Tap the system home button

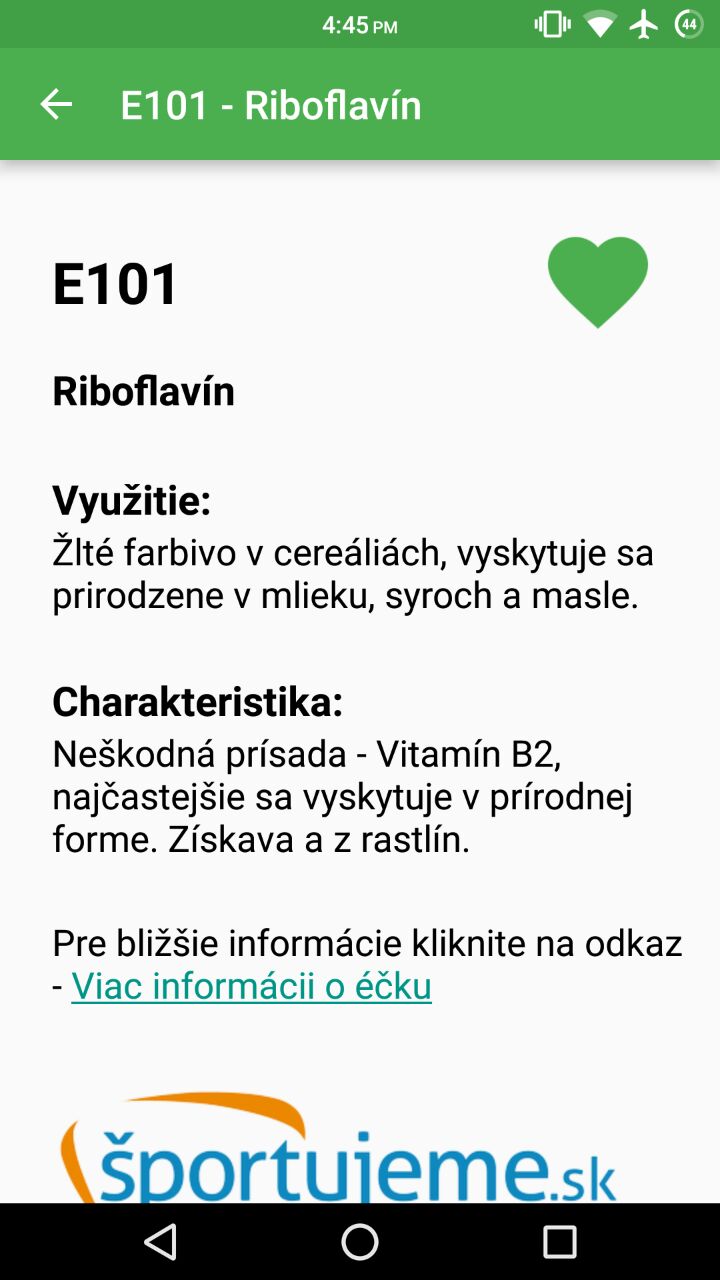(360, 1242)
